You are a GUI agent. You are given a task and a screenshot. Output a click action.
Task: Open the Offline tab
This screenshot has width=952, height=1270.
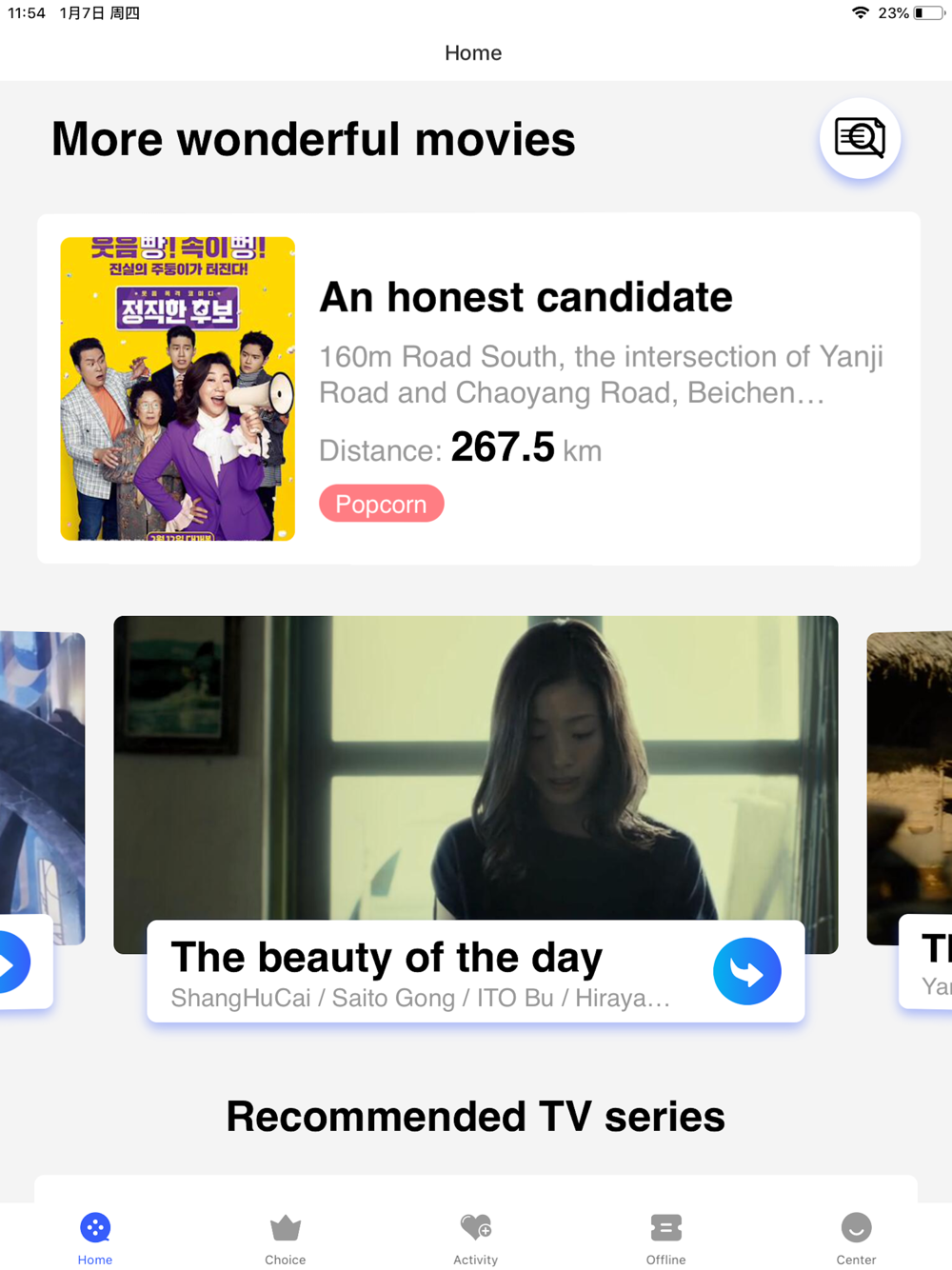[666, 1238]
